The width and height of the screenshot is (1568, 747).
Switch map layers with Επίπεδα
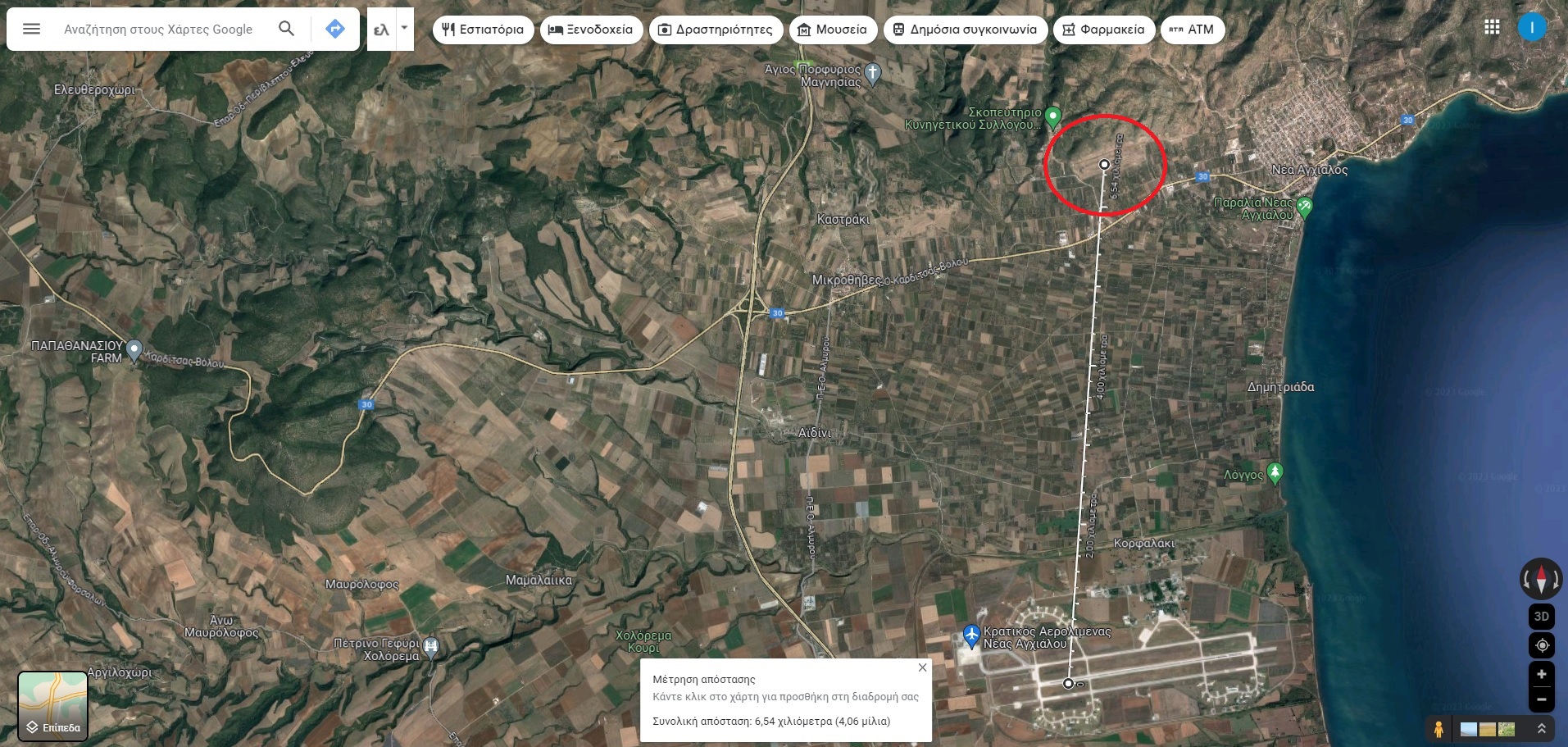(53, 706)
